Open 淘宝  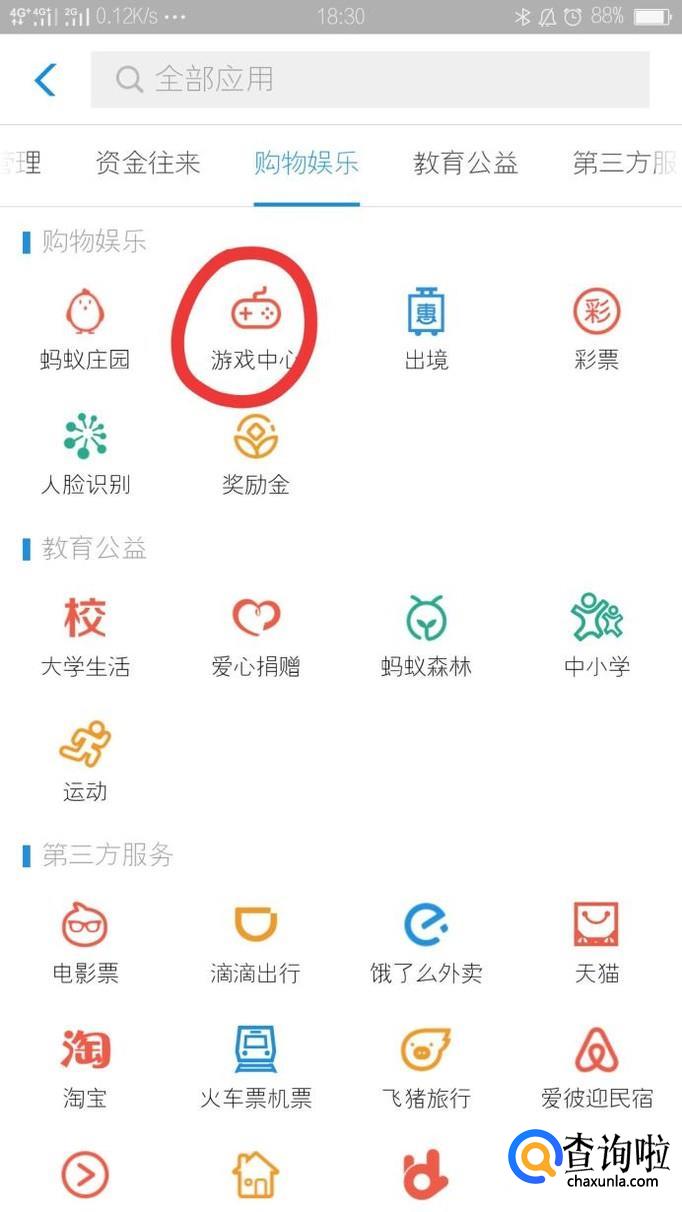coord(85,1068)
